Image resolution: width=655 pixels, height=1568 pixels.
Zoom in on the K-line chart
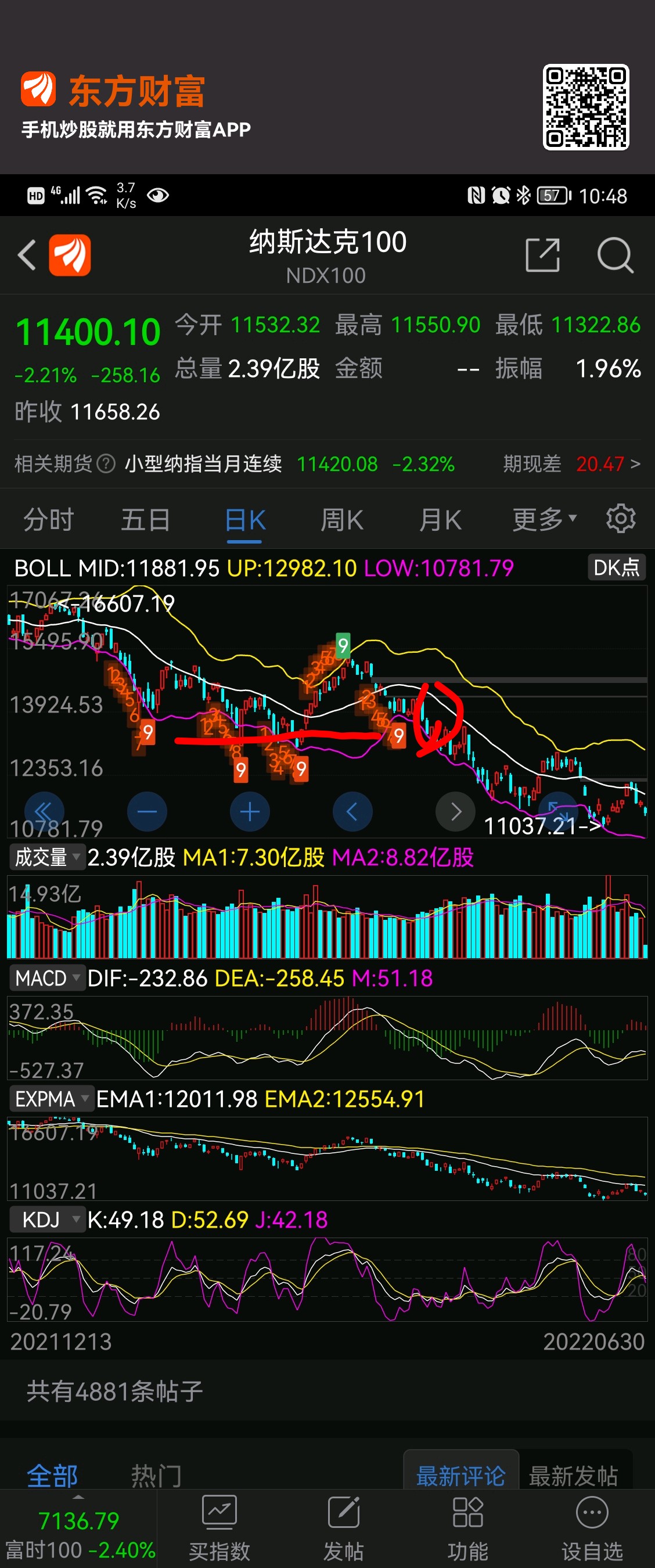[x=249, y=811]
